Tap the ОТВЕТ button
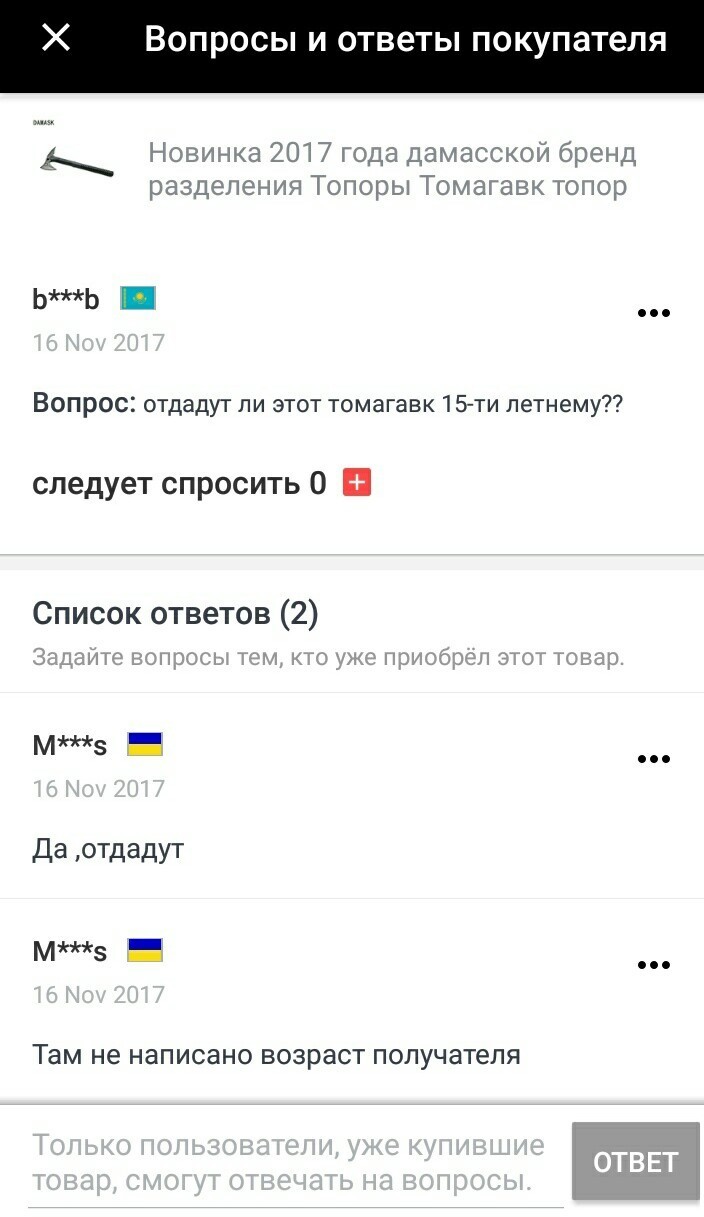 (x=636, y=1161)
